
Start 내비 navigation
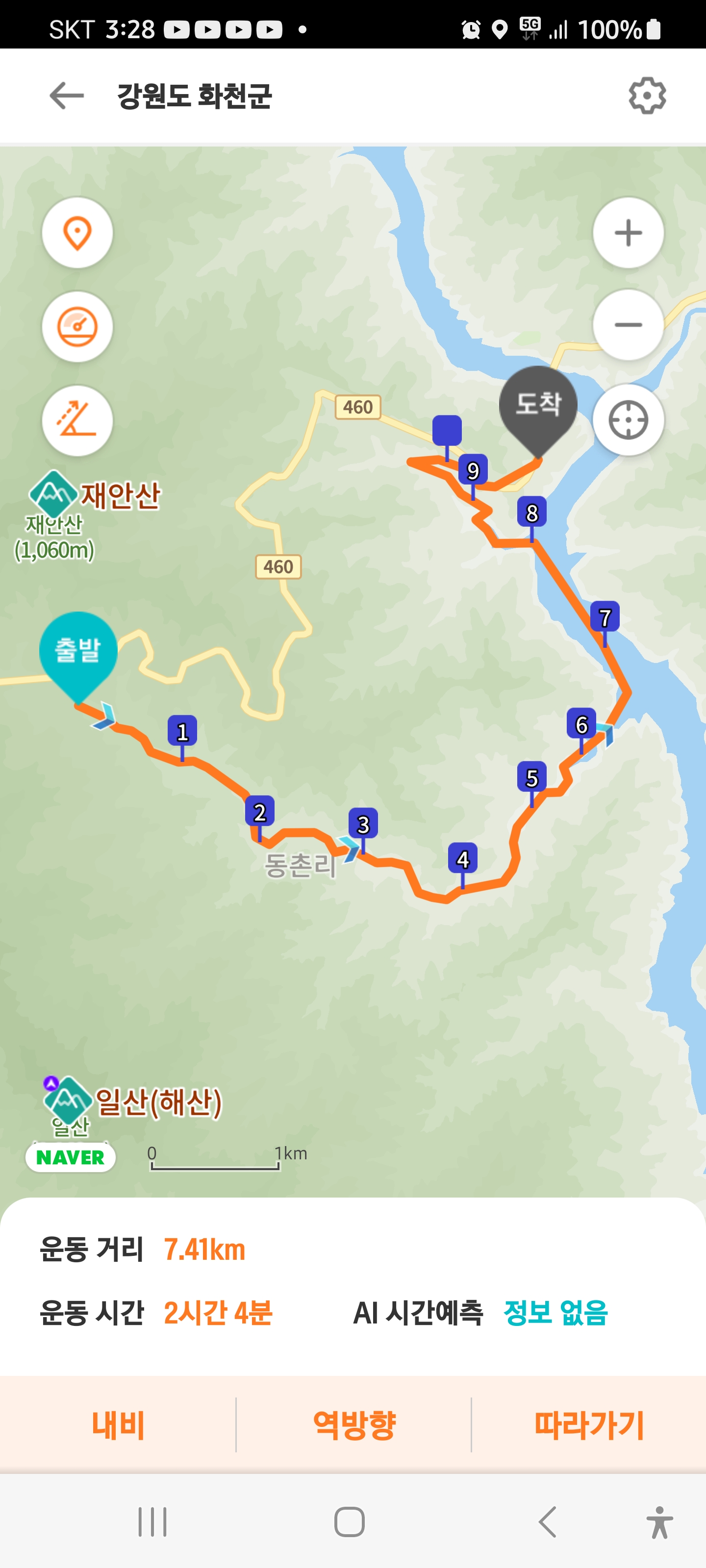tap(118, 1425)
